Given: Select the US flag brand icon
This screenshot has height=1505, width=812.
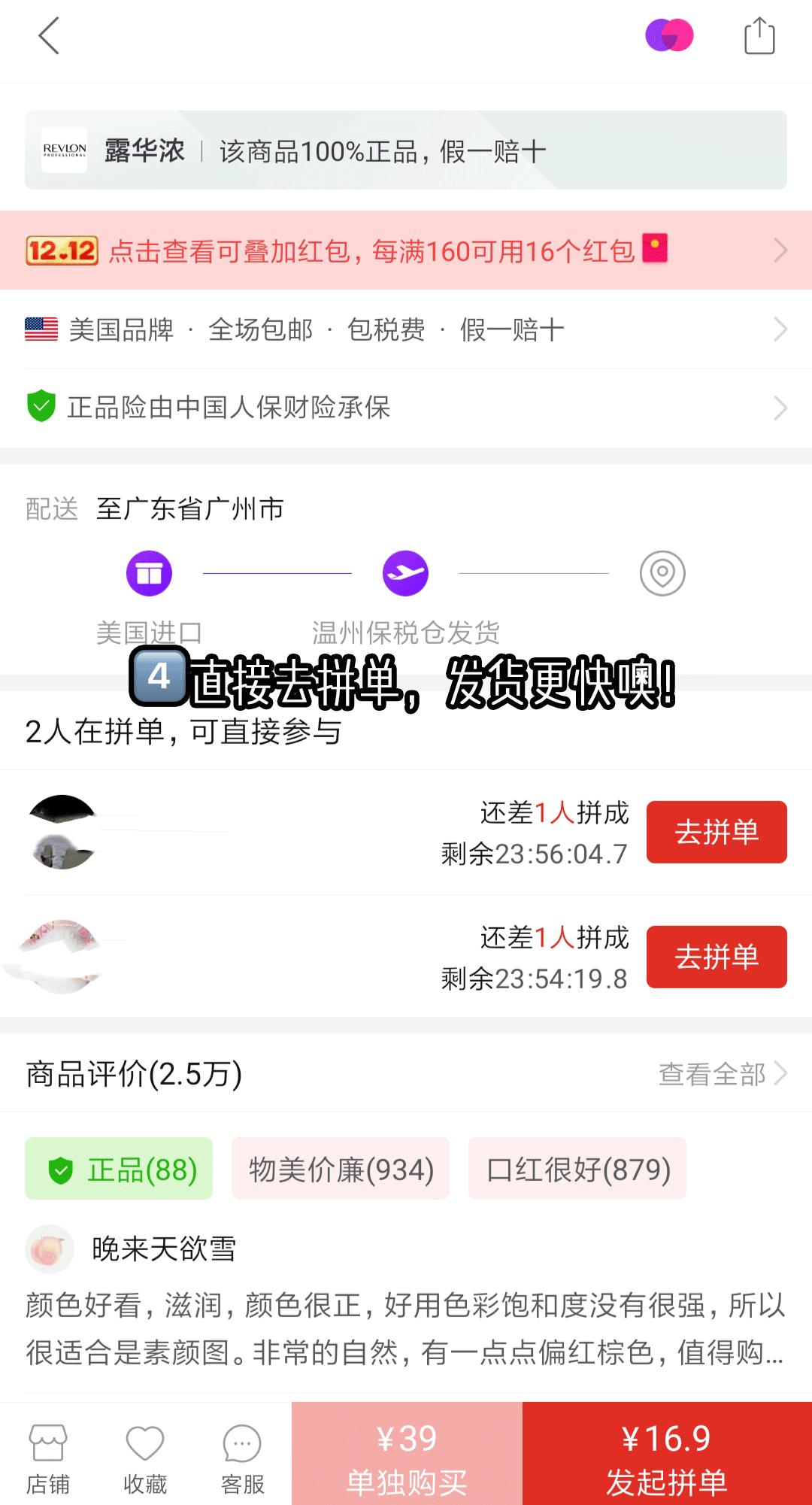Looking at the screenshot, I should 41,327.
